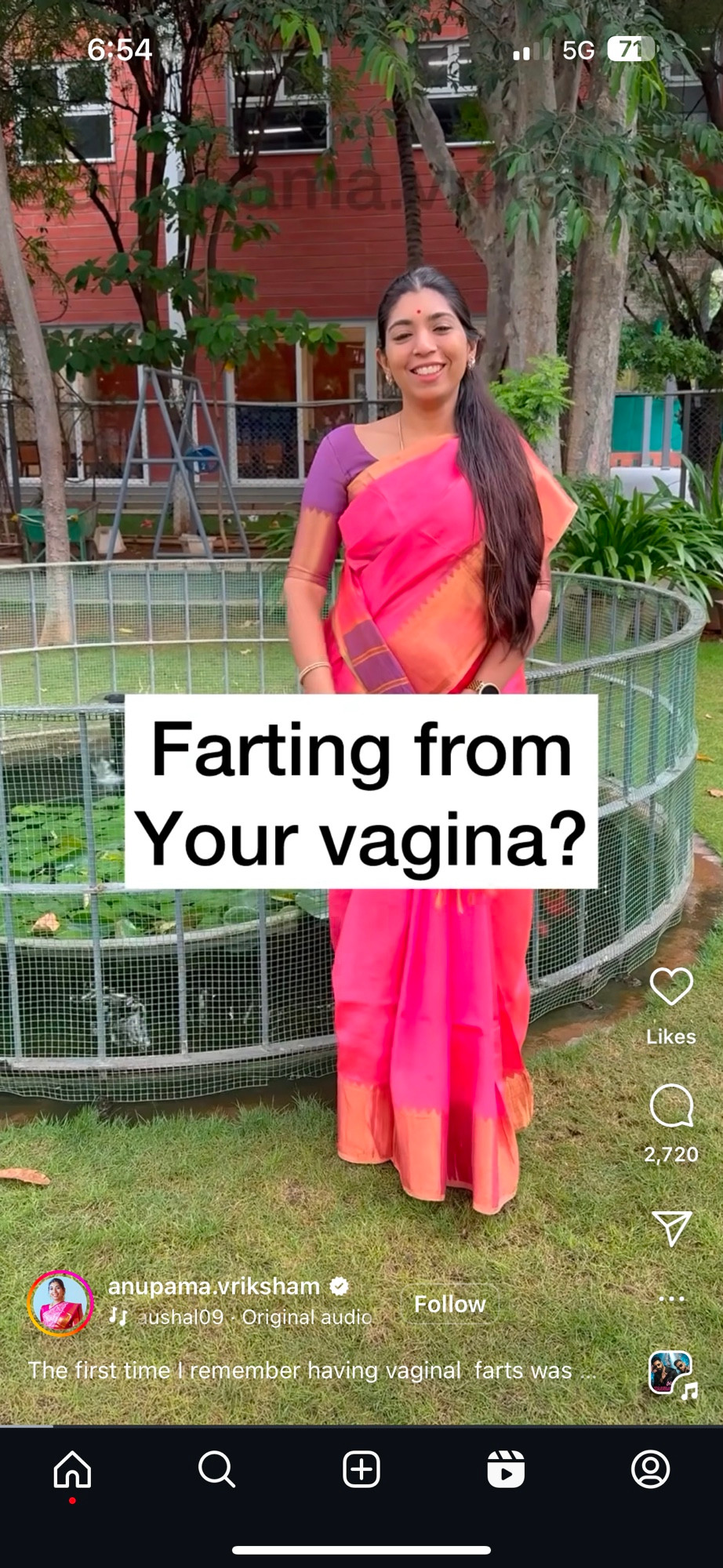Open the profile picture of anupama.vriksham
The image size is (723, 1568).
coord(60,1303)
